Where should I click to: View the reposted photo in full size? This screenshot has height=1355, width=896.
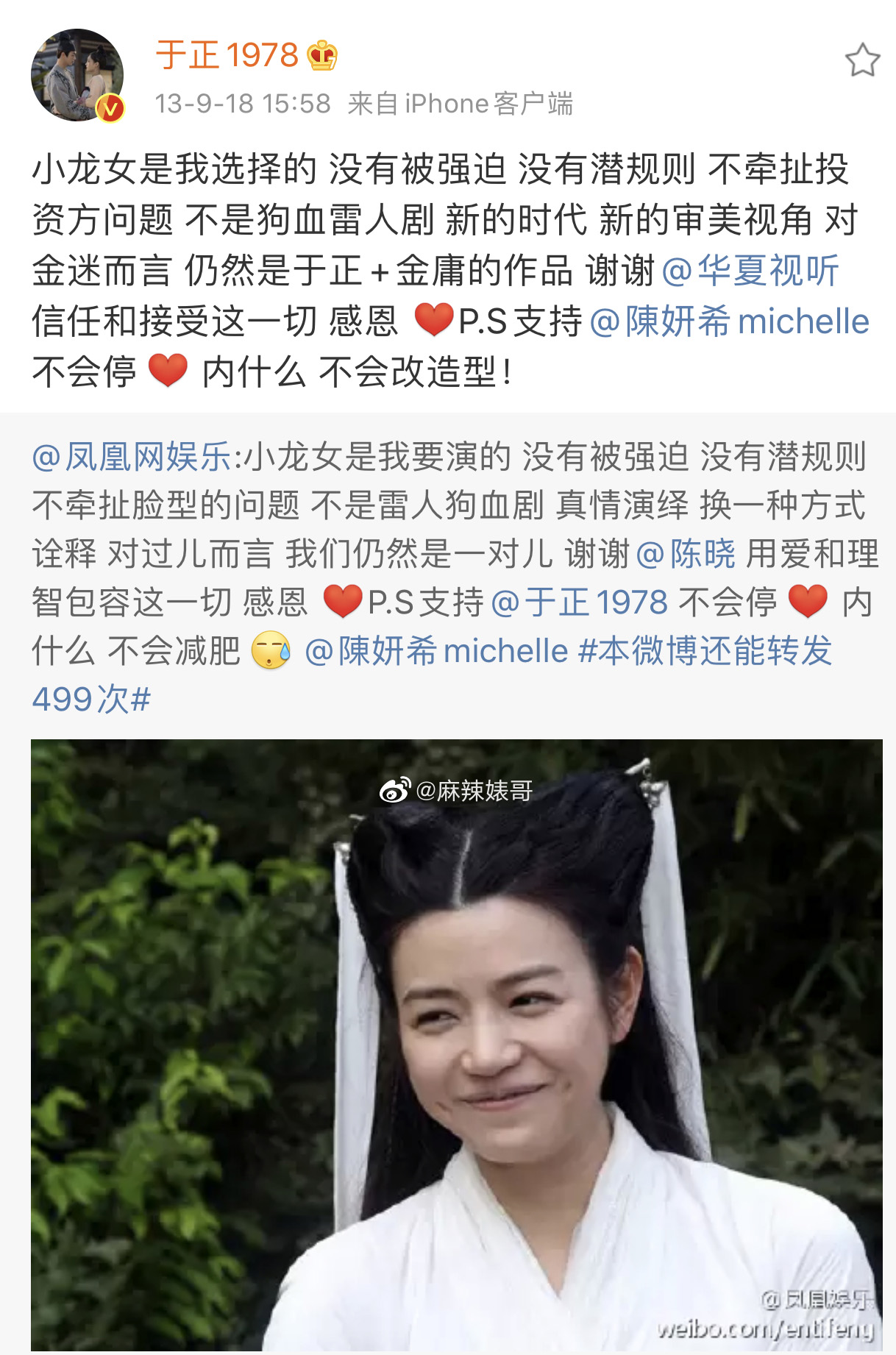pos(456,1045)
